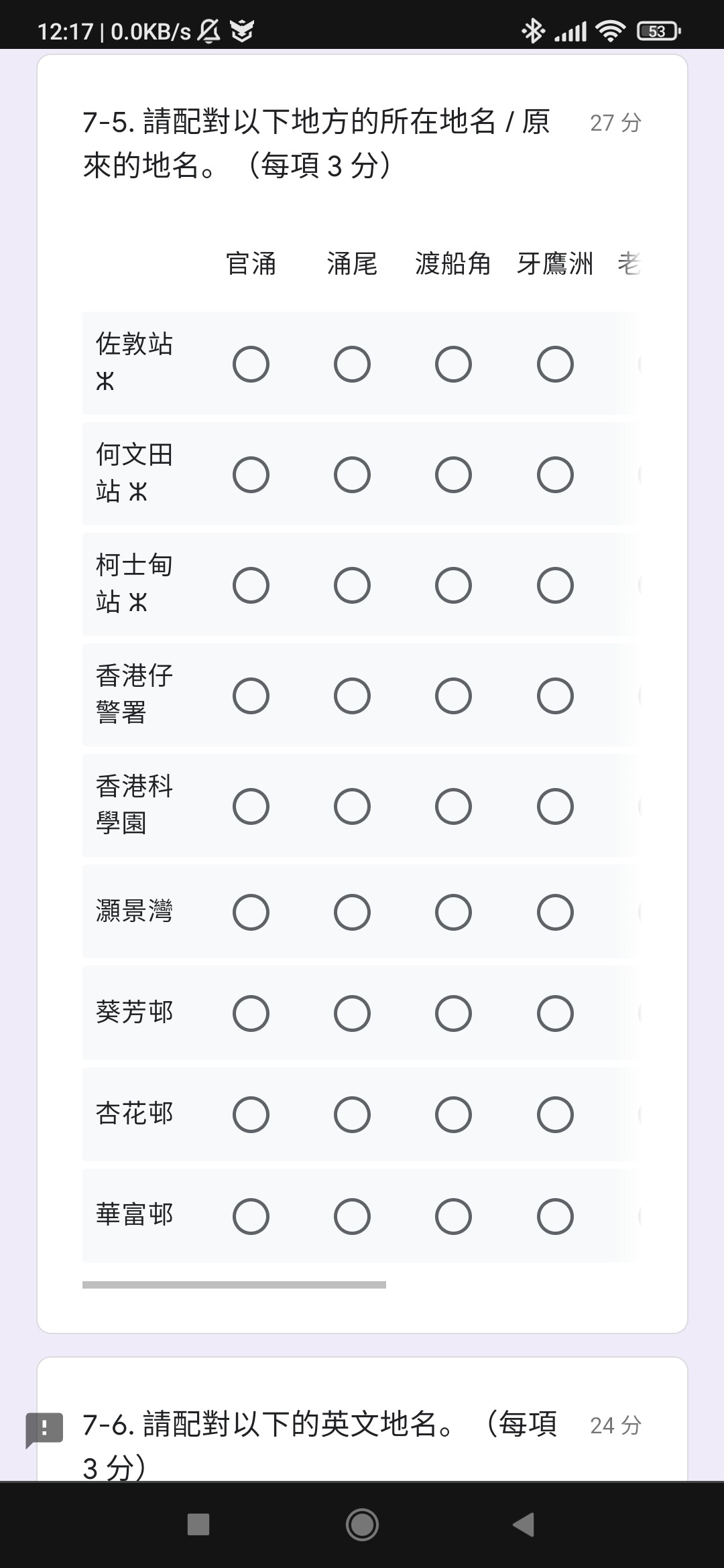The height and width of the screenshot is (1568, 724).
Task: Select 渡船角 for 何文田站
Action: pos(453,475)
